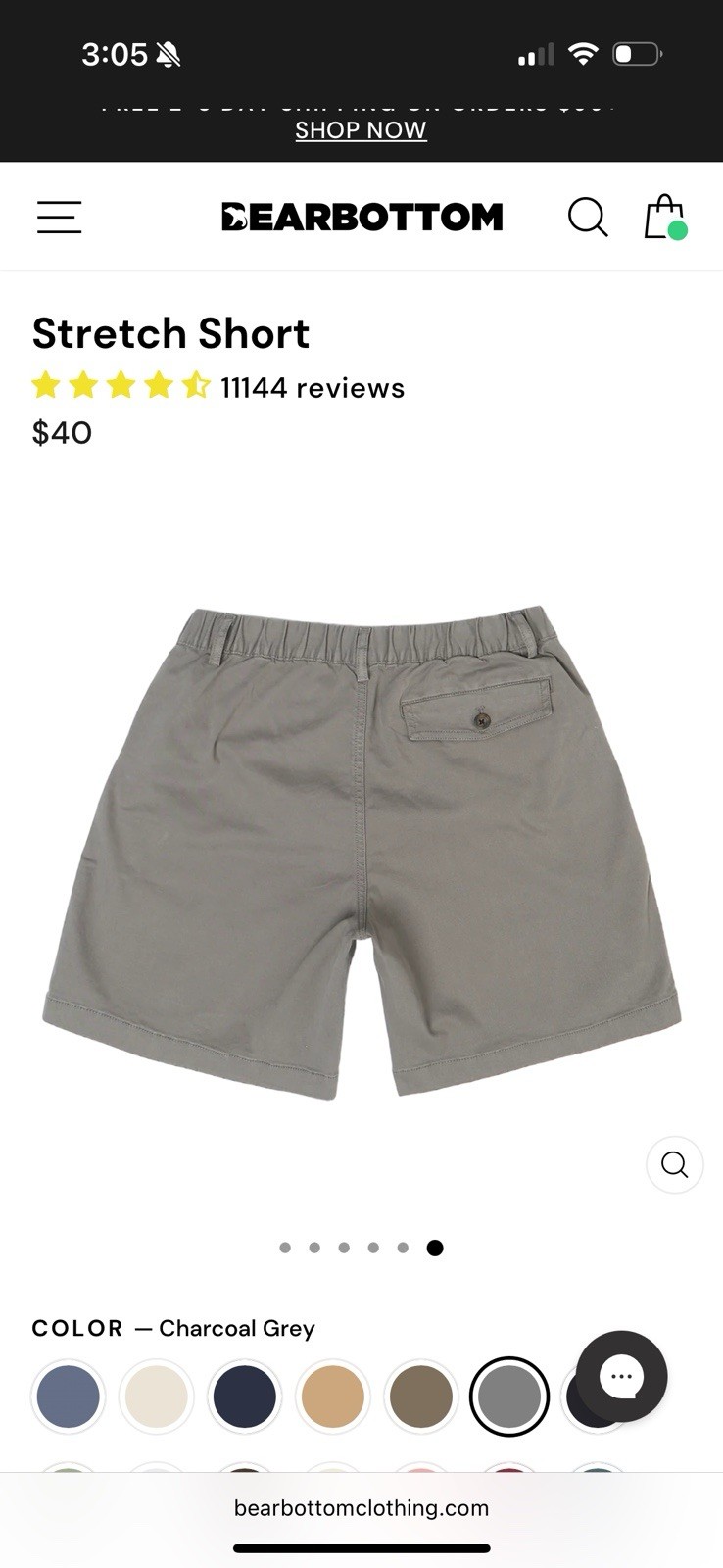Select the cream color swatch
This screenshot has width=723, height=1568.
(157, 1396)
